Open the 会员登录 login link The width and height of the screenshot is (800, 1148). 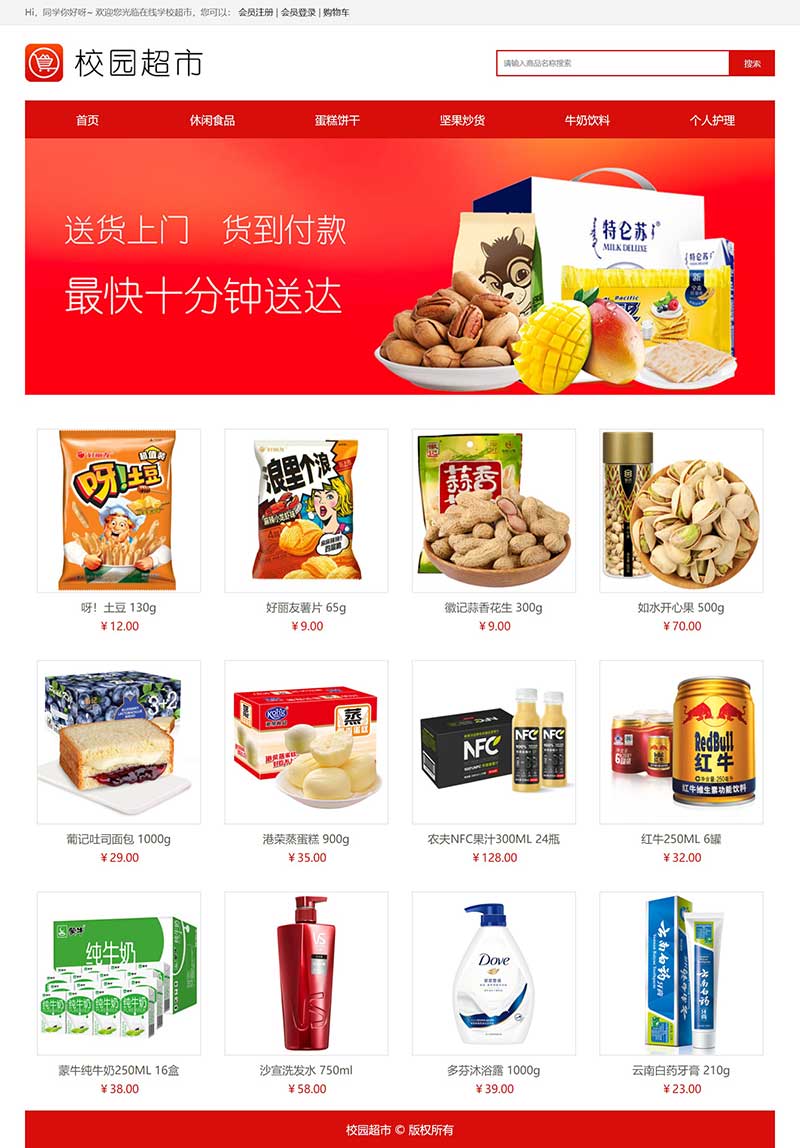click(x=298, y=13)
